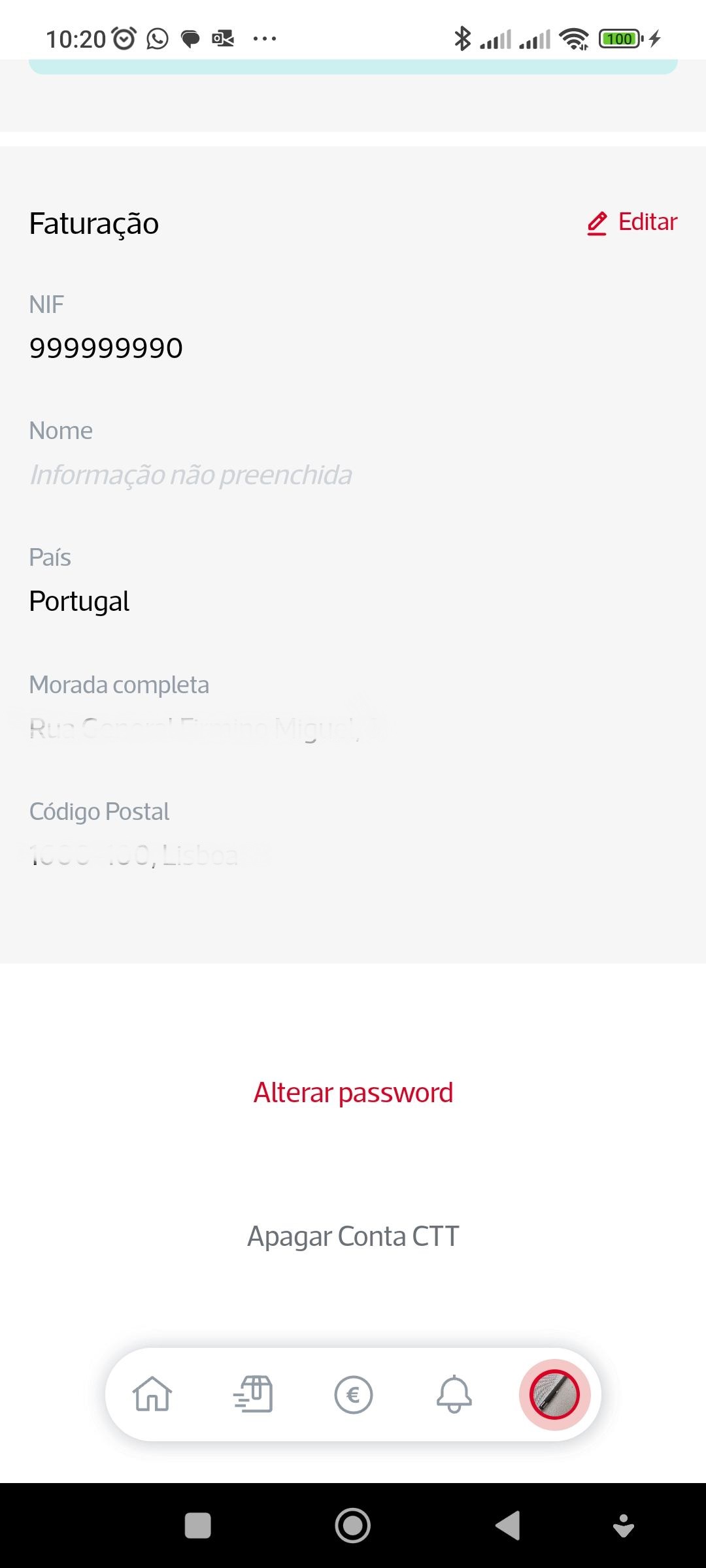Open notifications via the bell icon

point(454,1396)
